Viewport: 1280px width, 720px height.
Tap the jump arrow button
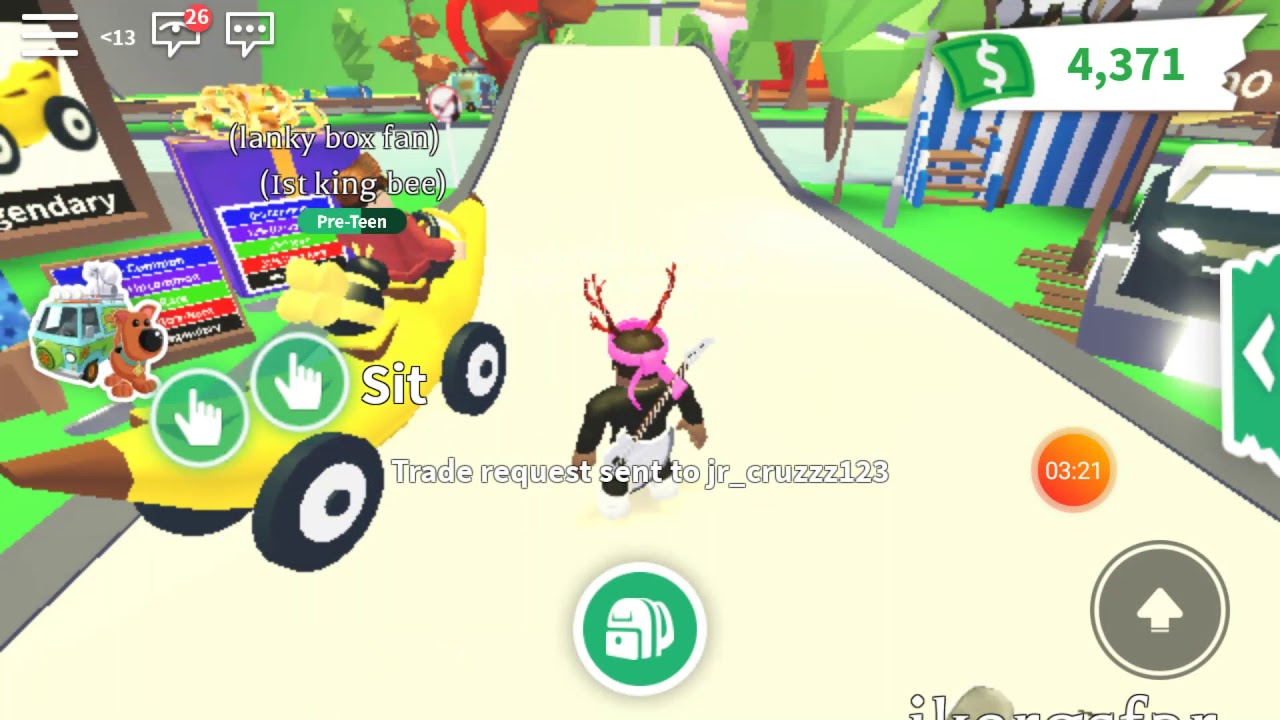[x=1159, y=608]
